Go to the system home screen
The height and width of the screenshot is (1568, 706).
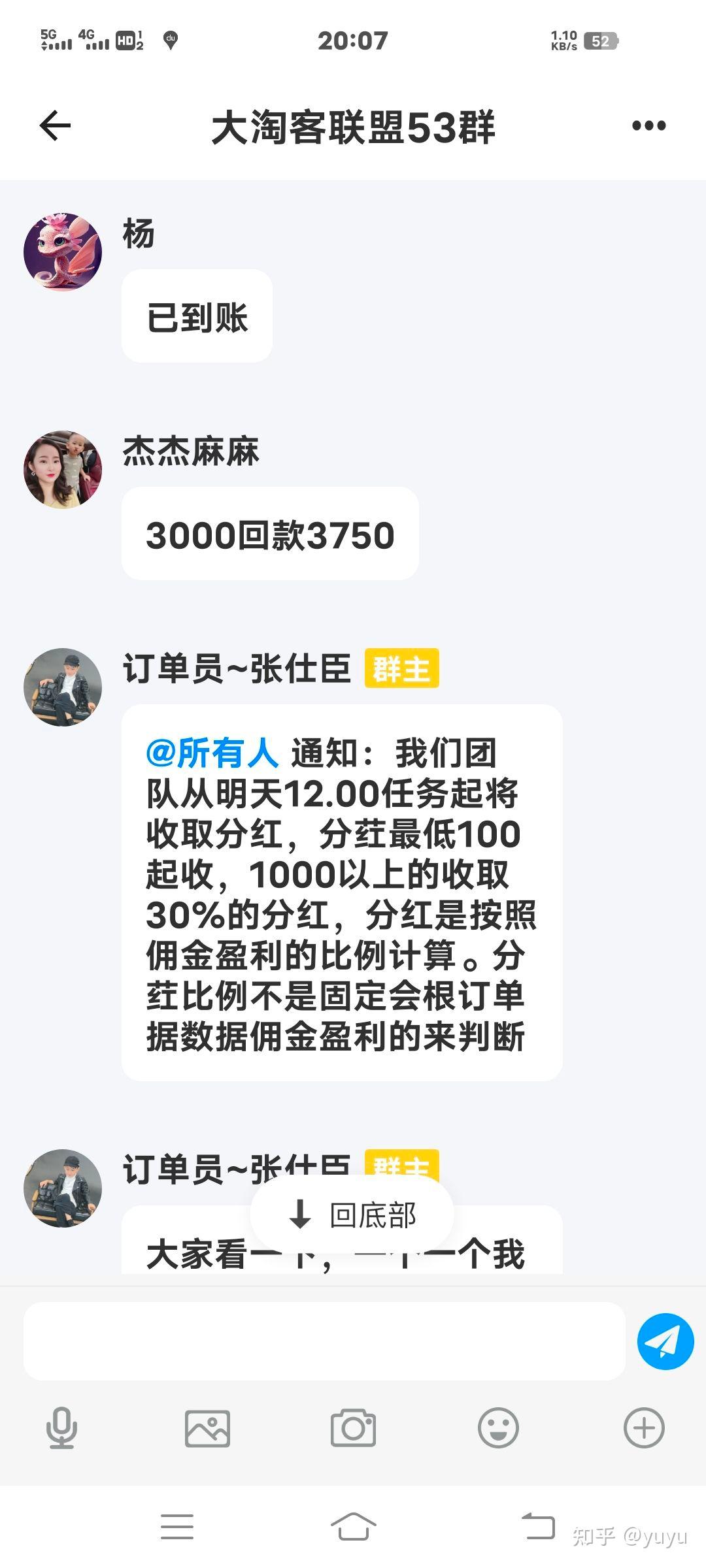(353, 1527)
